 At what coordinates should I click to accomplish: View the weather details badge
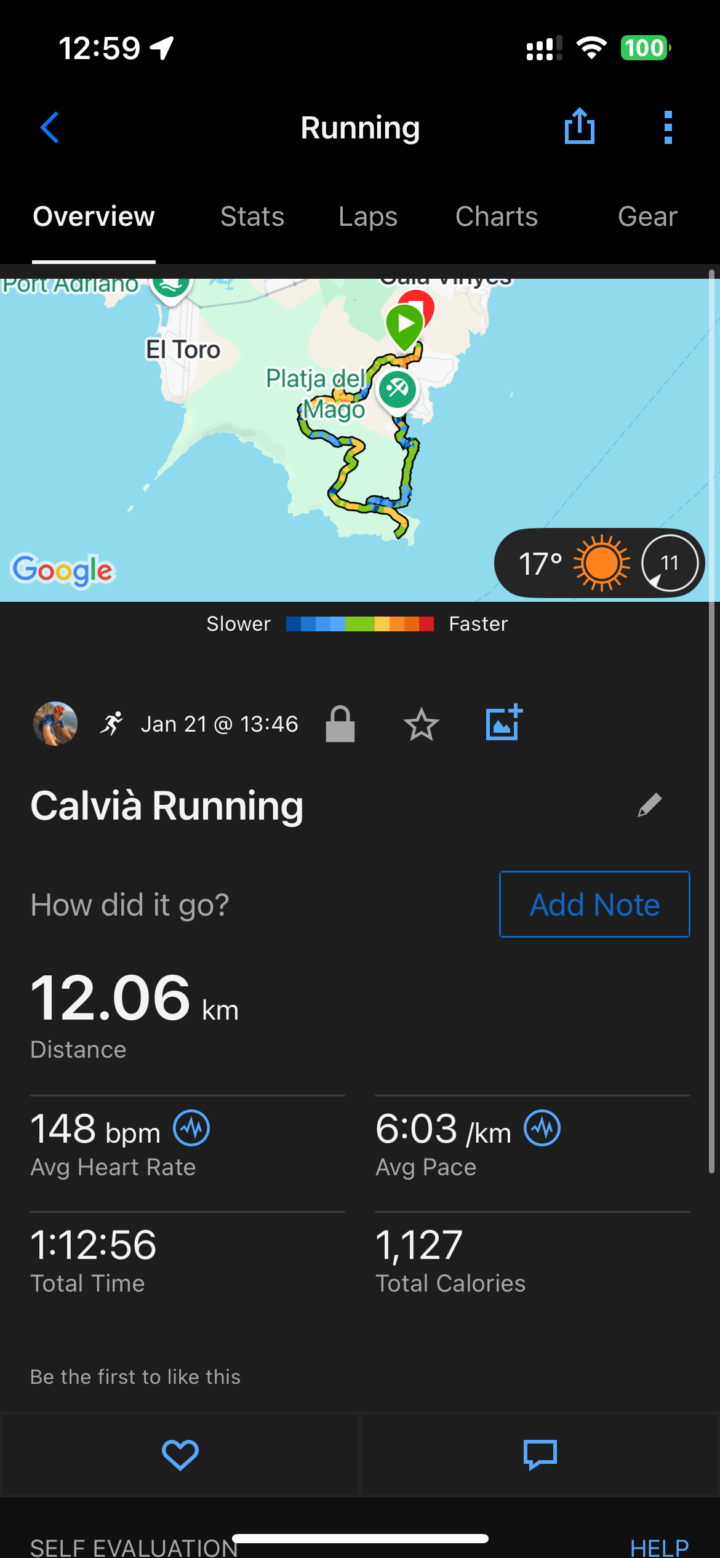coord(599,564)
